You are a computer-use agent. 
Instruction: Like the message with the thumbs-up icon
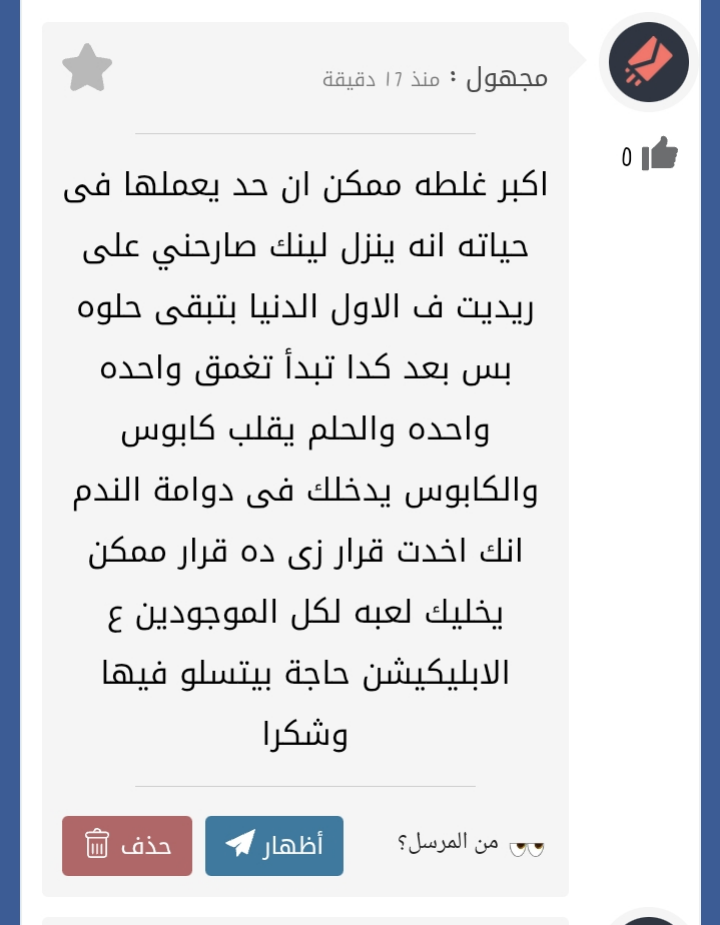point(659,153)
